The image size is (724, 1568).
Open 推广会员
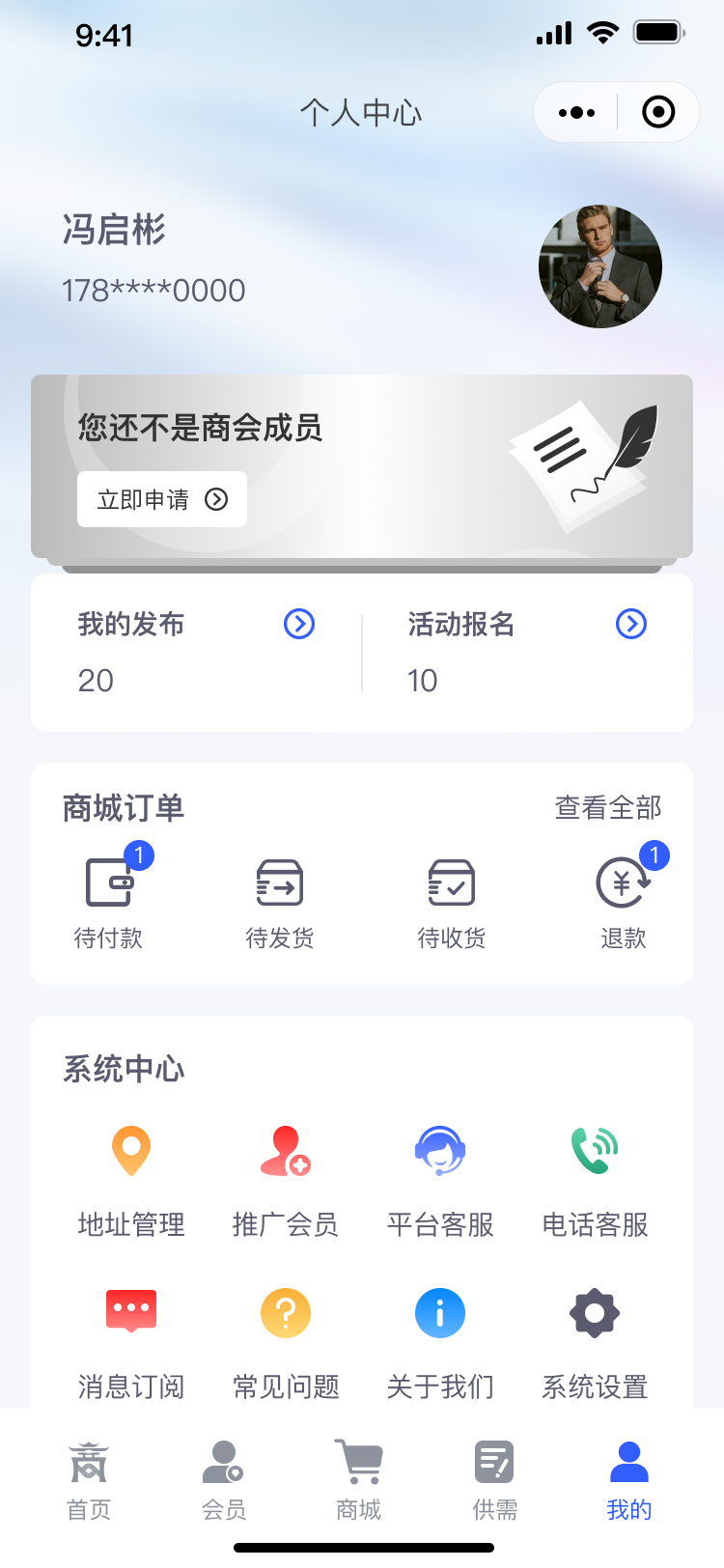tap(286, 1182)
